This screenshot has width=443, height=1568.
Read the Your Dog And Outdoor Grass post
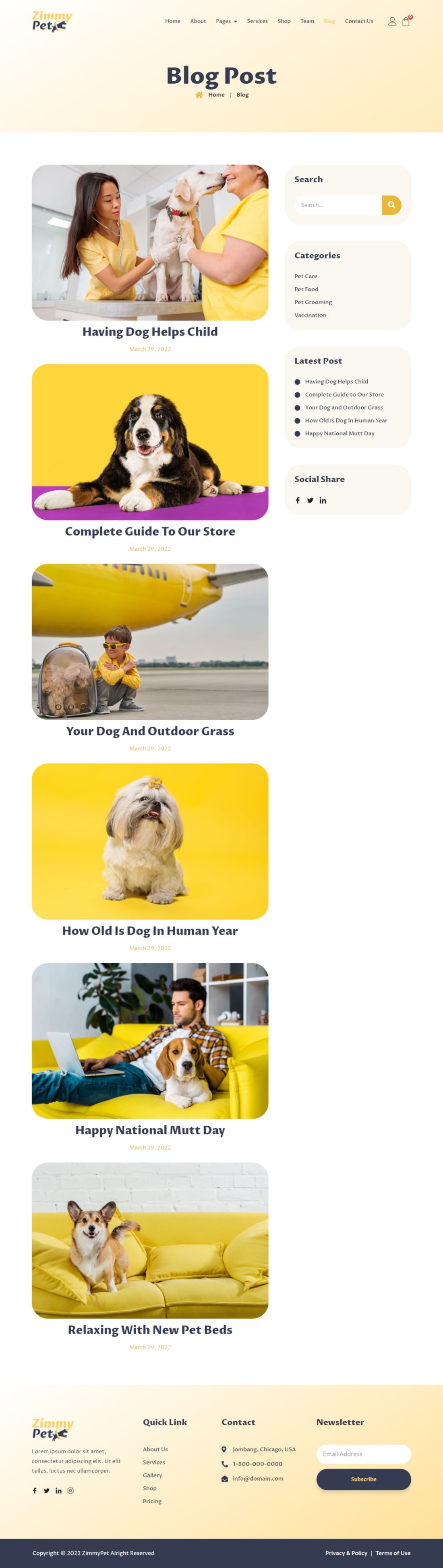[150, 731]
